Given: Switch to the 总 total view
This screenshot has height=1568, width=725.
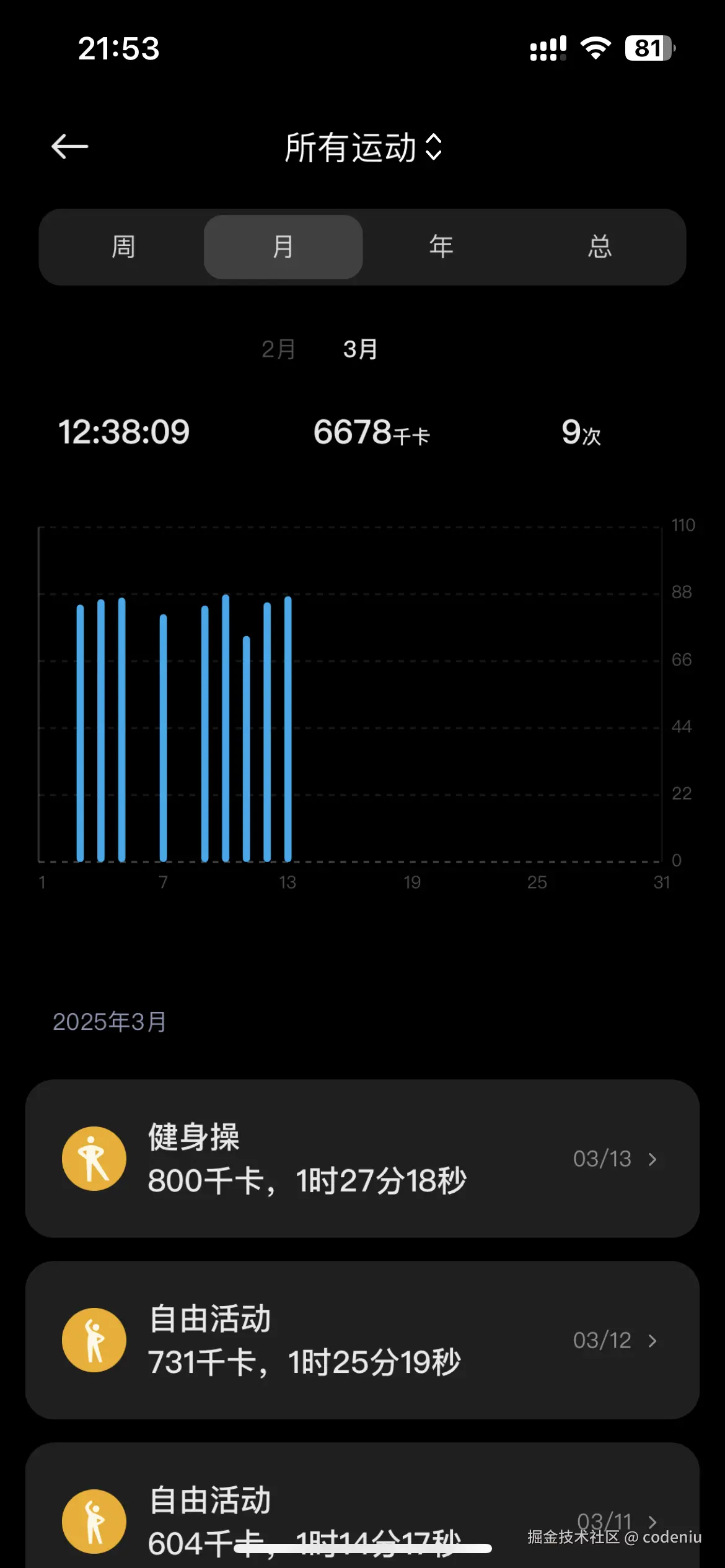Looking at the screenshot, I should point(599,246).
